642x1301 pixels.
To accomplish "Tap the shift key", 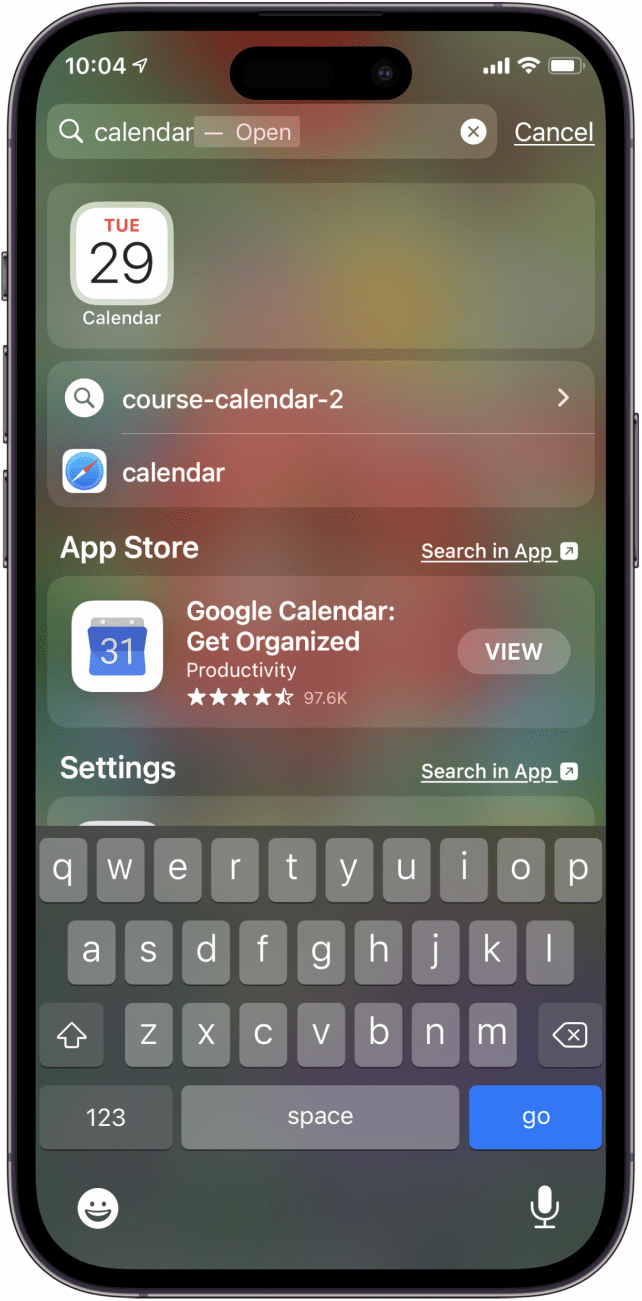I will [x=72, y=1035].
